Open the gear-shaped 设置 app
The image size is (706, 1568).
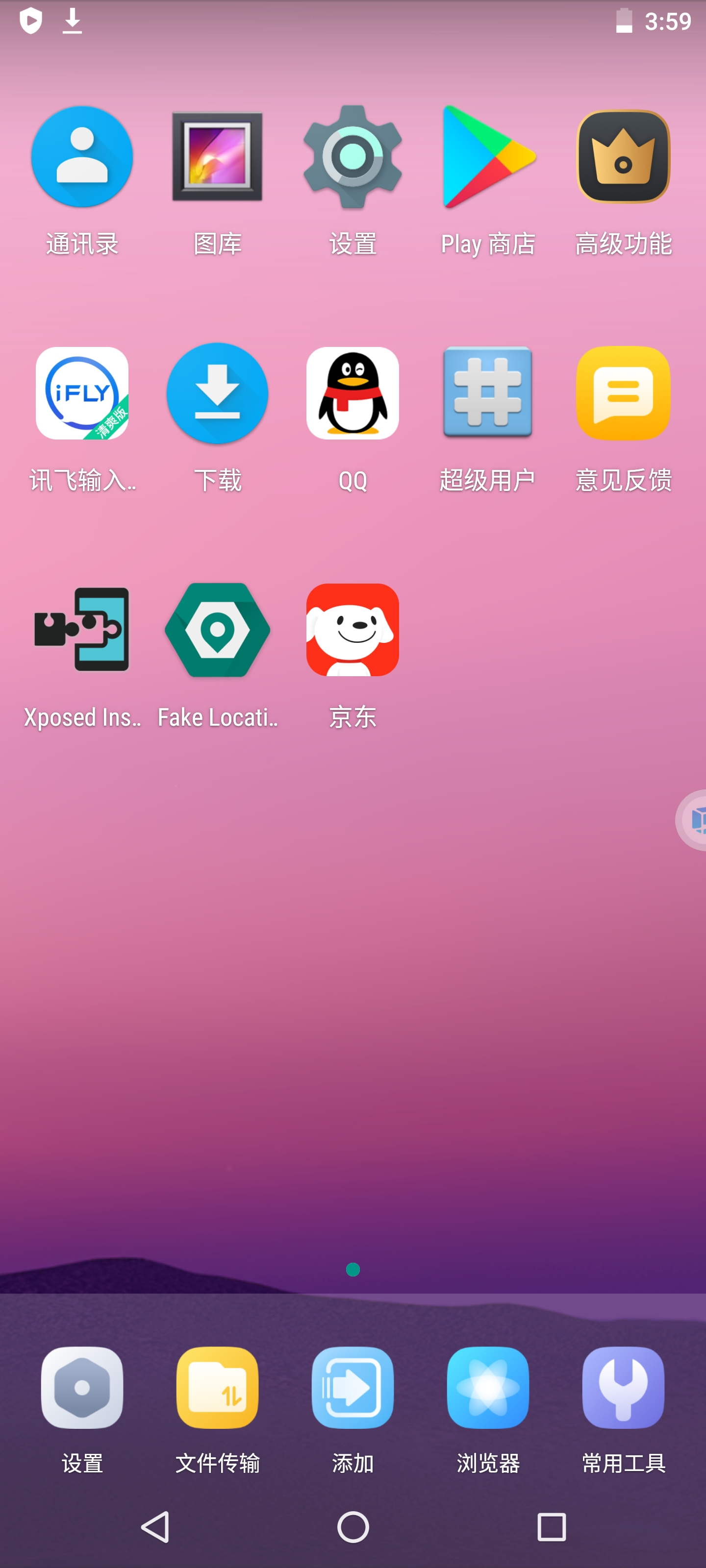(x=353, y=157)
